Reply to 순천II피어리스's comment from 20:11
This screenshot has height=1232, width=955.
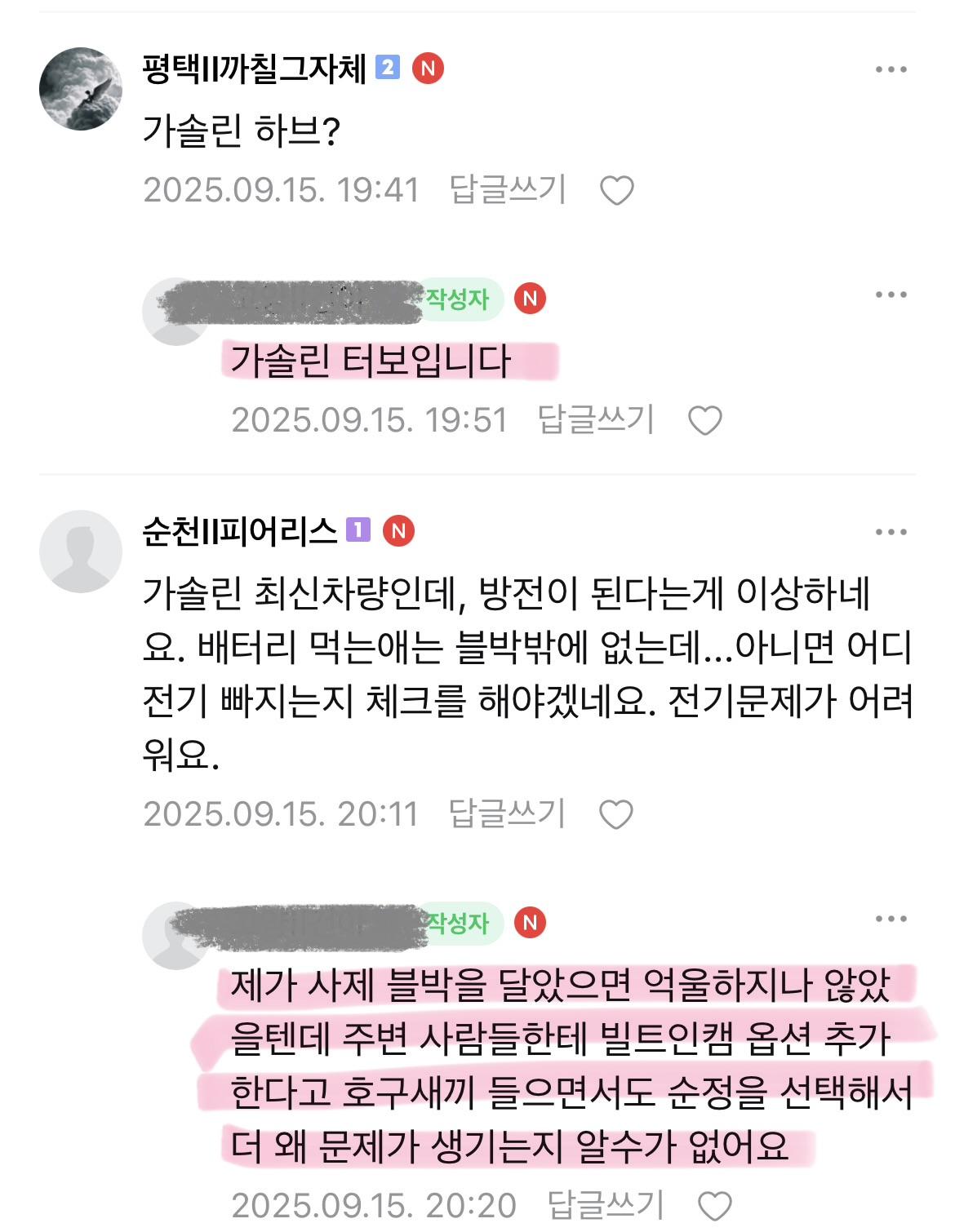click(x=507, y=813)
